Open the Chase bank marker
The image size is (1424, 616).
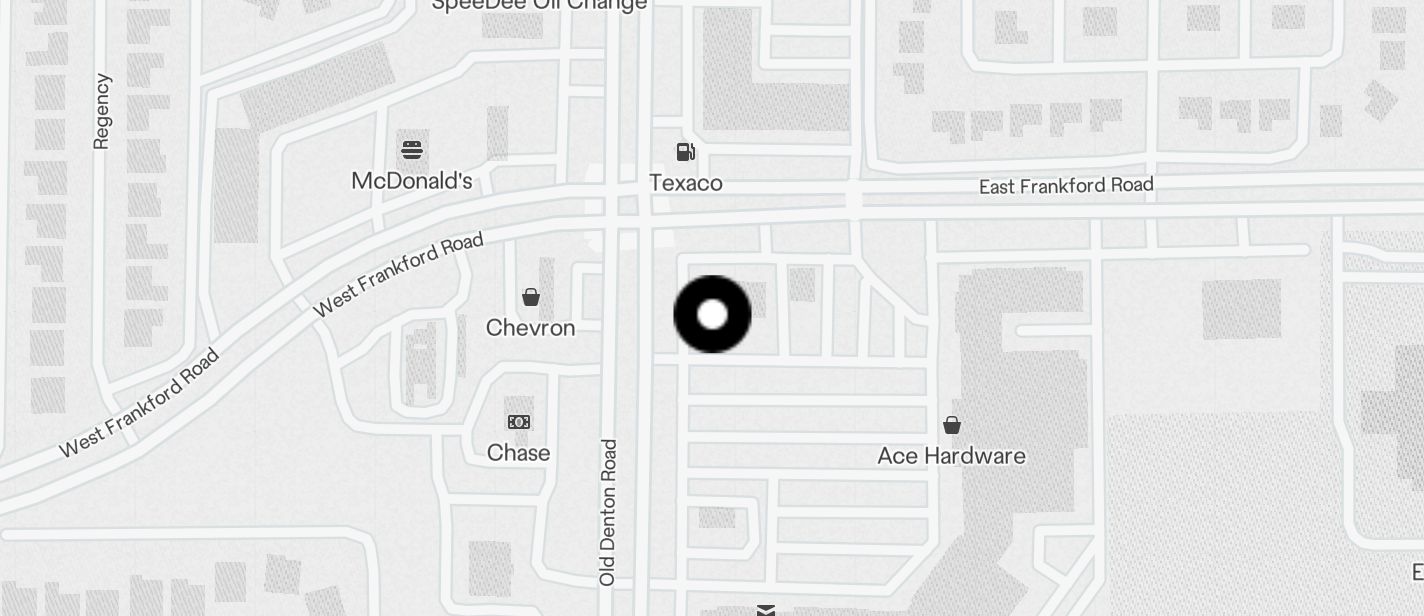(x=519, y=422)
